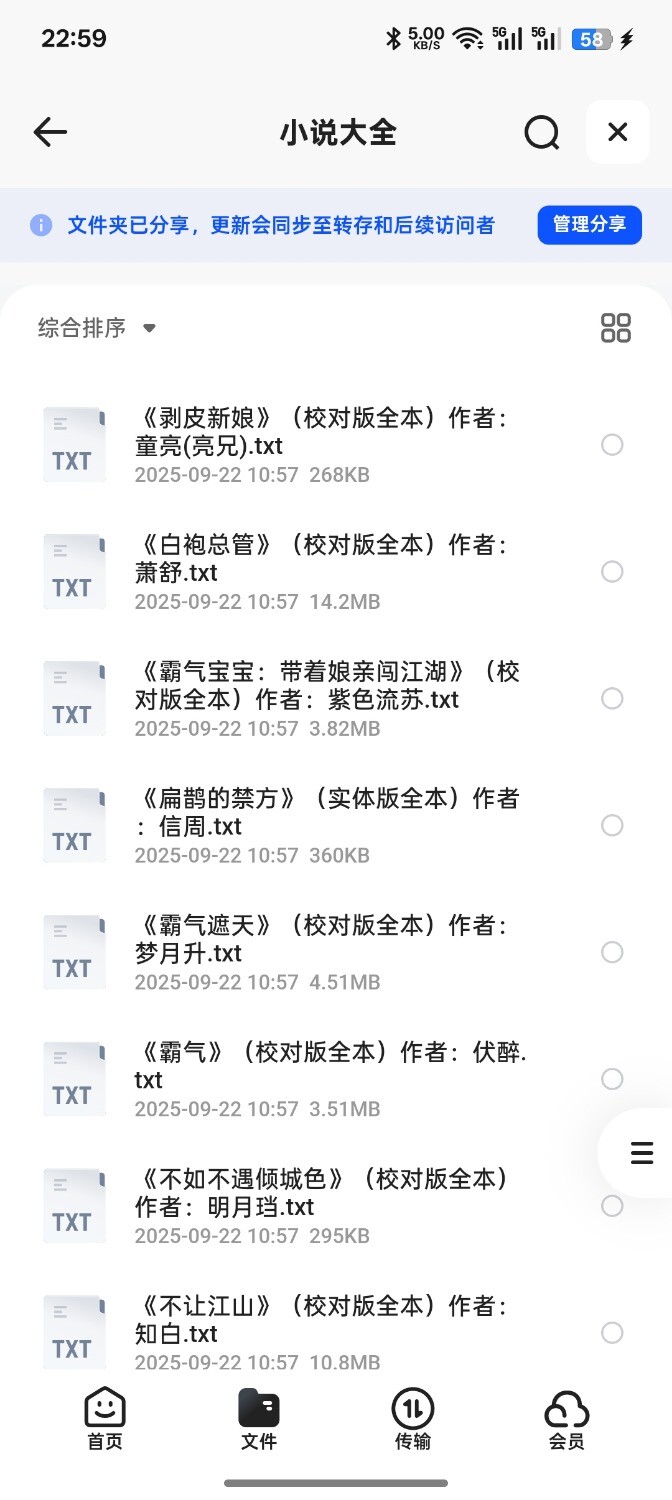Screen dimensions: 672x1500
Task: Search files in this folder
Action: (x=541, y=132)
